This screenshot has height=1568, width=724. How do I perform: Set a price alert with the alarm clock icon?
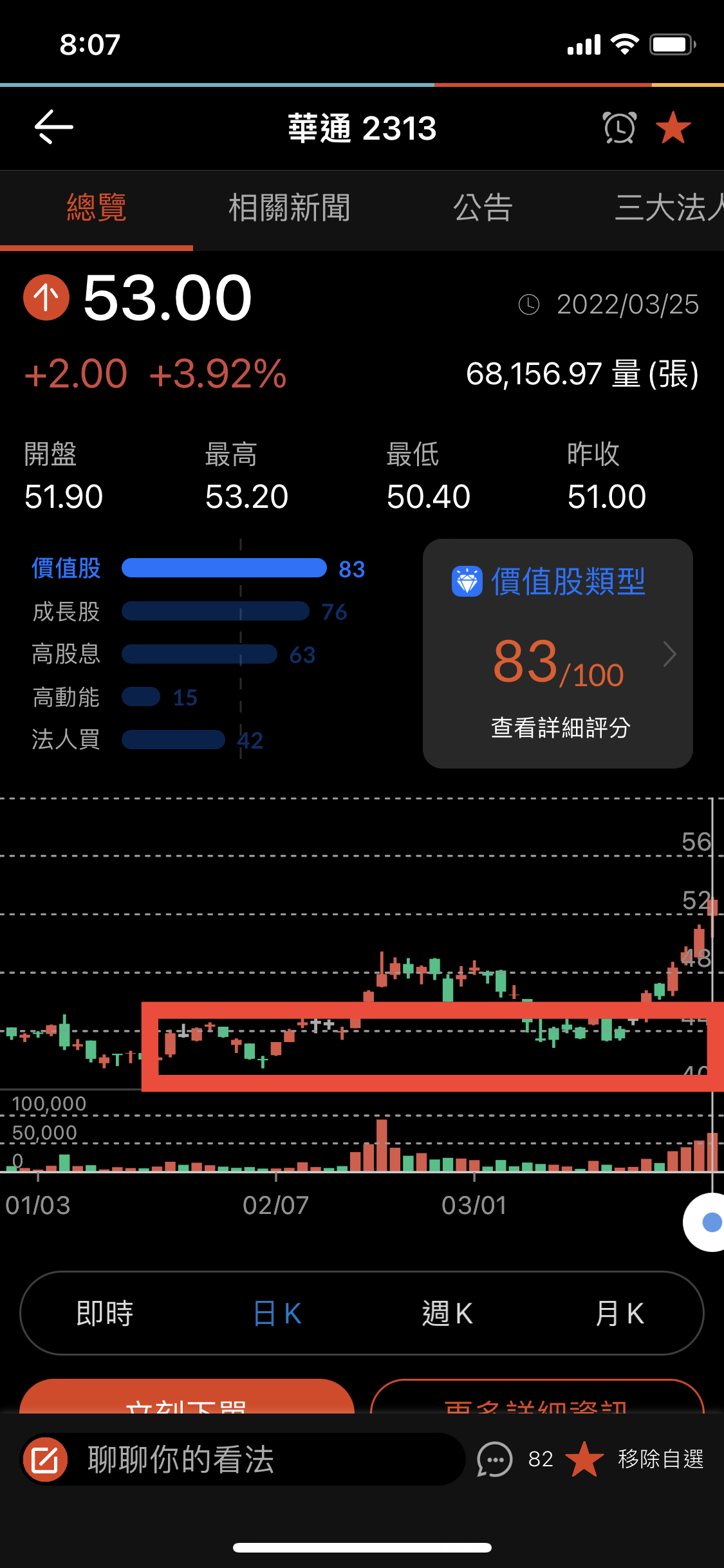[x=619, y=127]
